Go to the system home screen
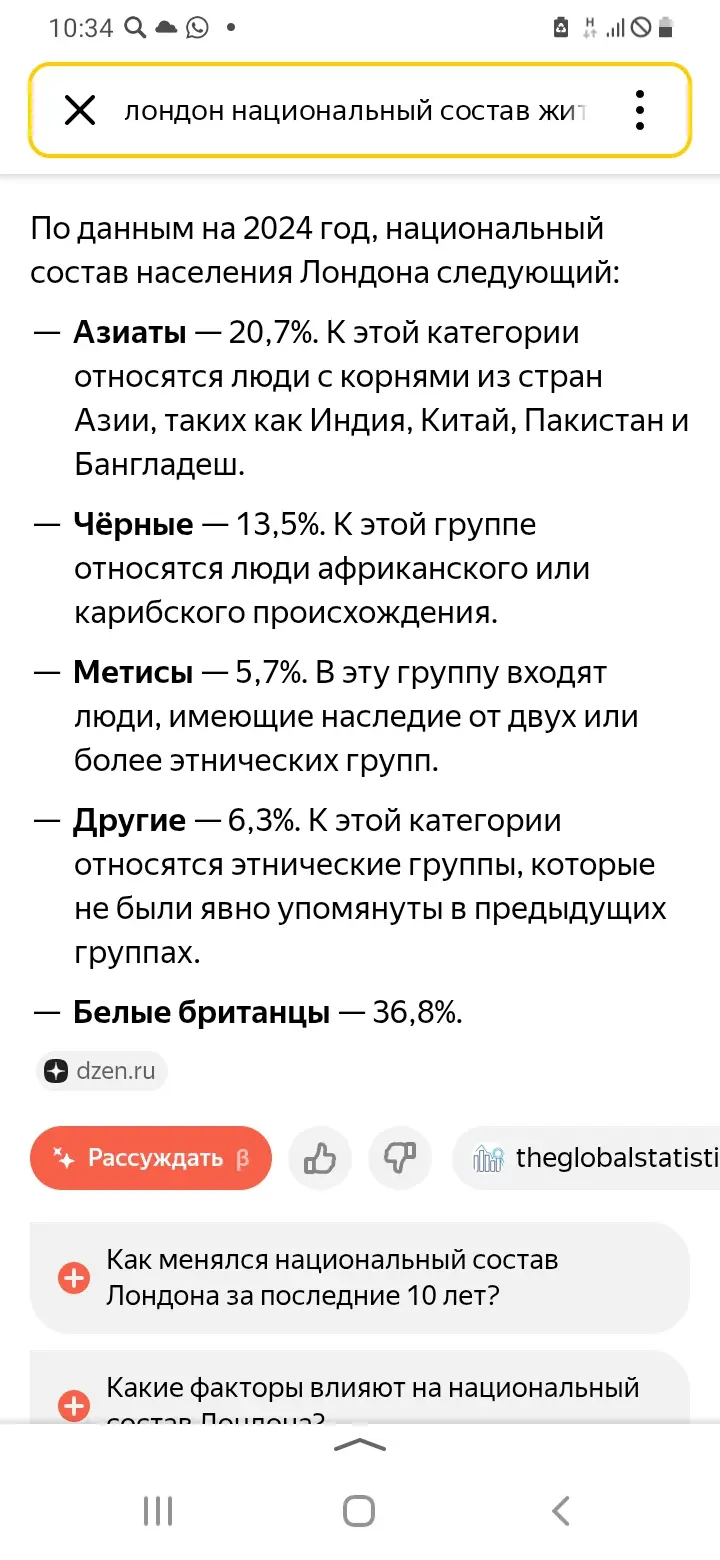This screenshot has height=1560, width=720. pyautogui.click(x=359, y=1510)
